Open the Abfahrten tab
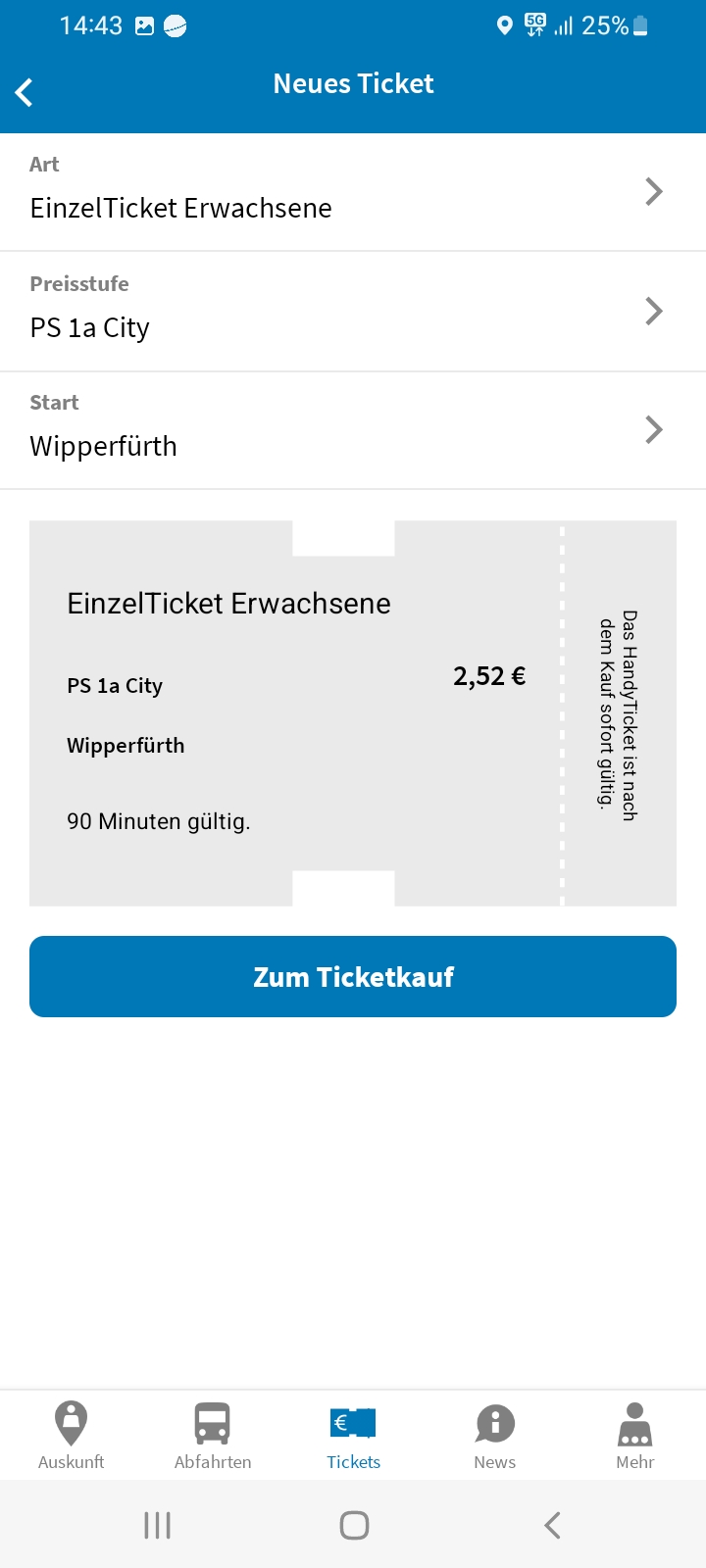This screenshot has height=1568, width=706. click(x=212, y=1435)
